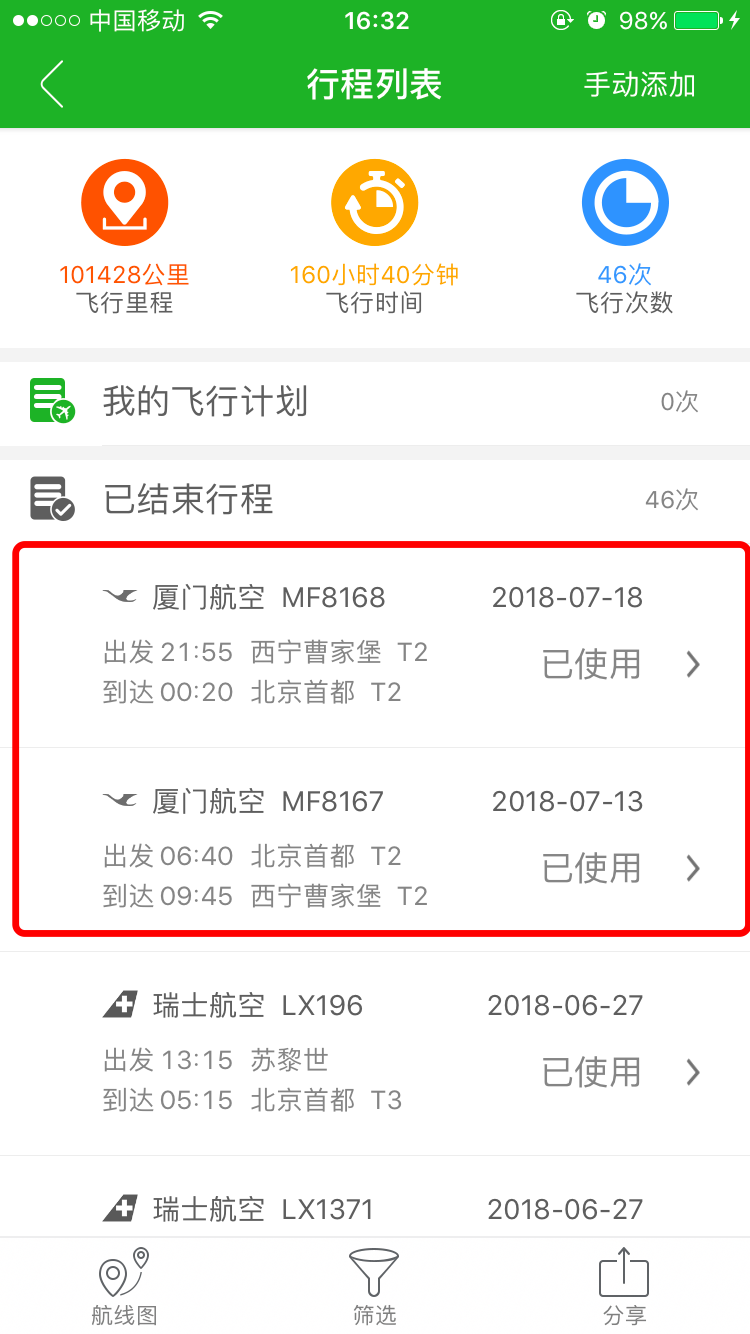750x1334 pixels.
Task: Open Swiss flight LX1371 trip
Action: (374, 1208)
